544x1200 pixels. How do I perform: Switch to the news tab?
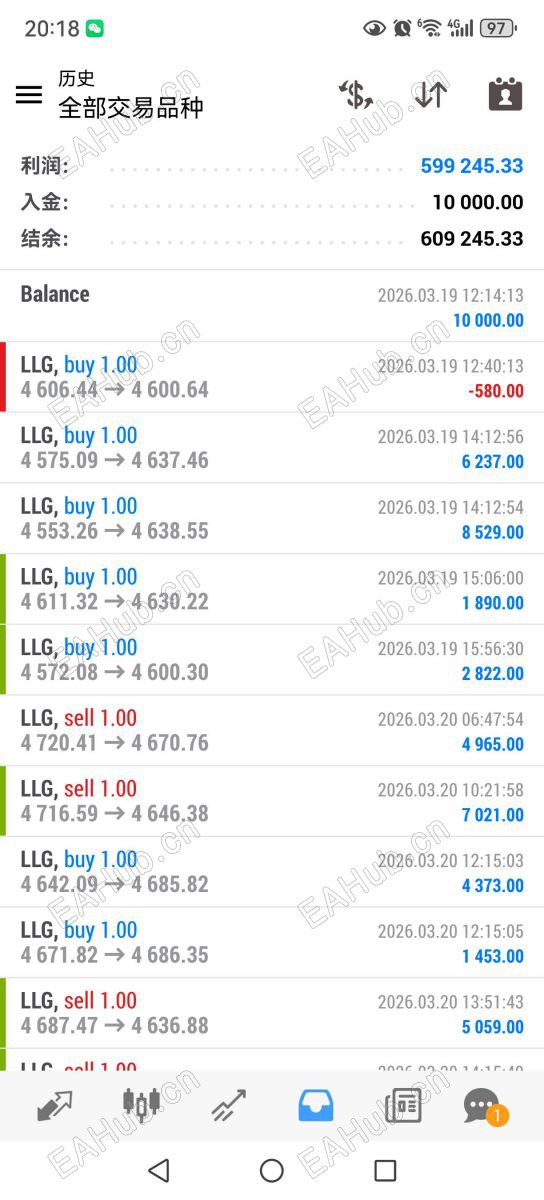point(403,1106)
